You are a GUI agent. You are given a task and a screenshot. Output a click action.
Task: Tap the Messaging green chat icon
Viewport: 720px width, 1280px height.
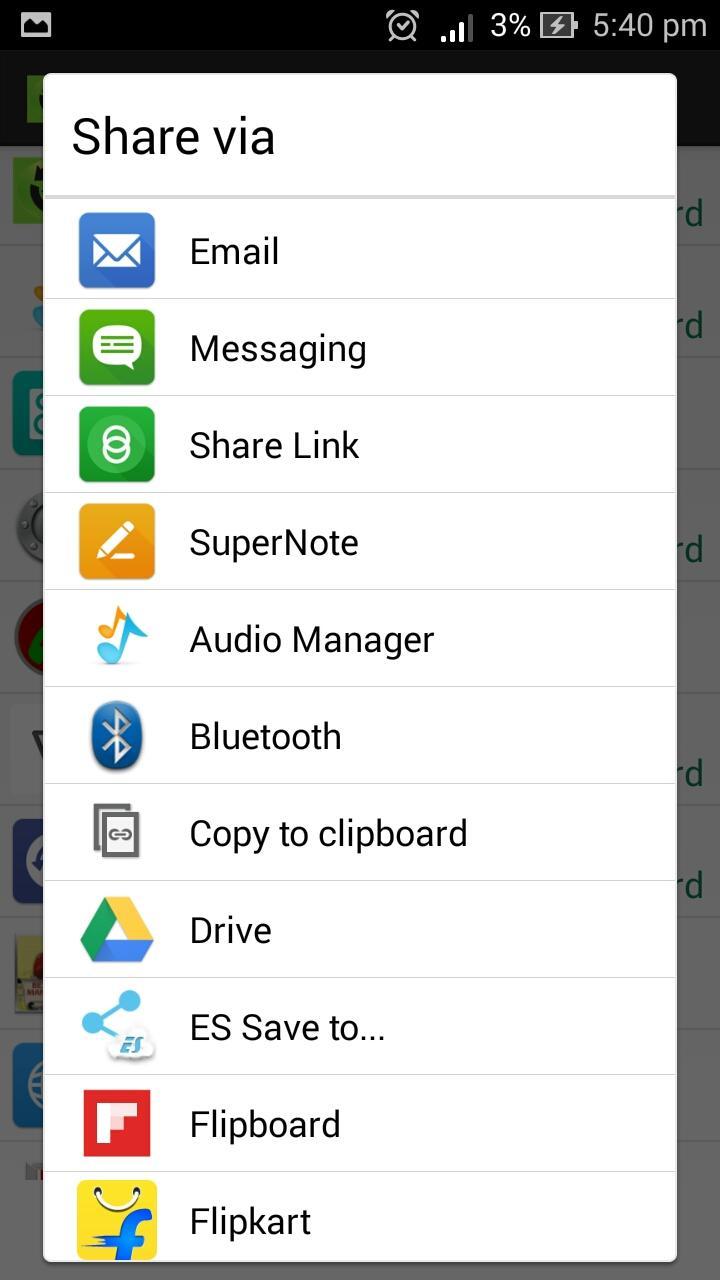point(116,347)
